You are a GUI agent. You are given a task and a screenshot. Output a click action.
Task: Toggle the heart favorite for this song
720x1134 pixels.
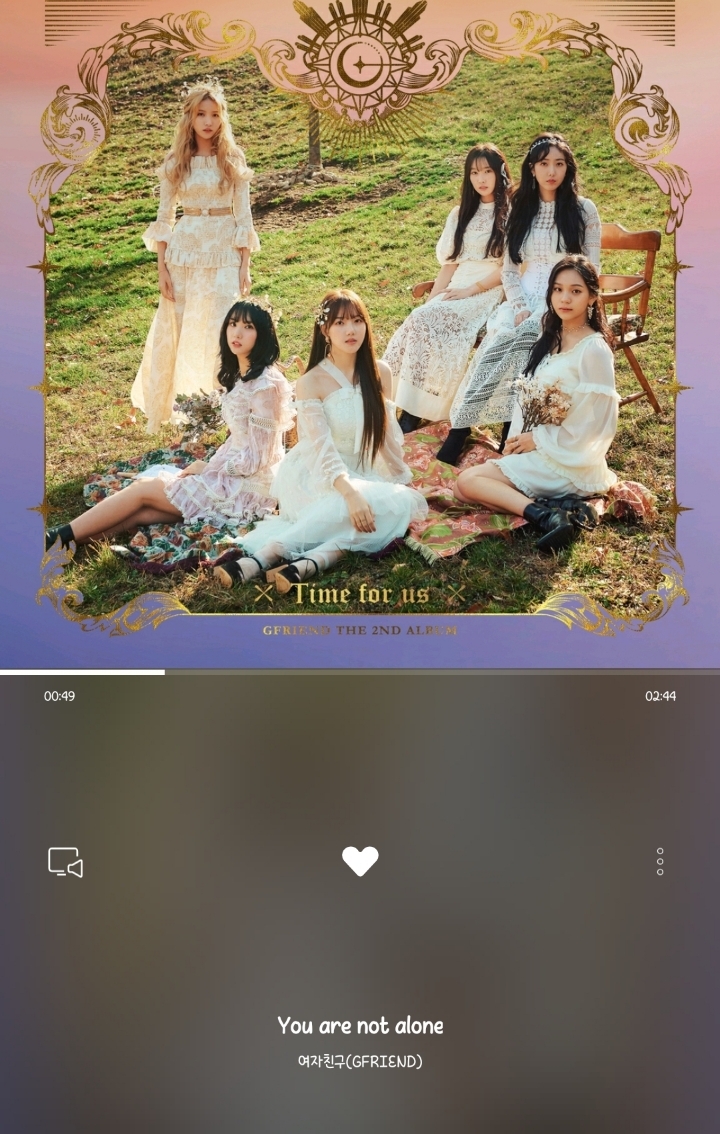[360, 861]
